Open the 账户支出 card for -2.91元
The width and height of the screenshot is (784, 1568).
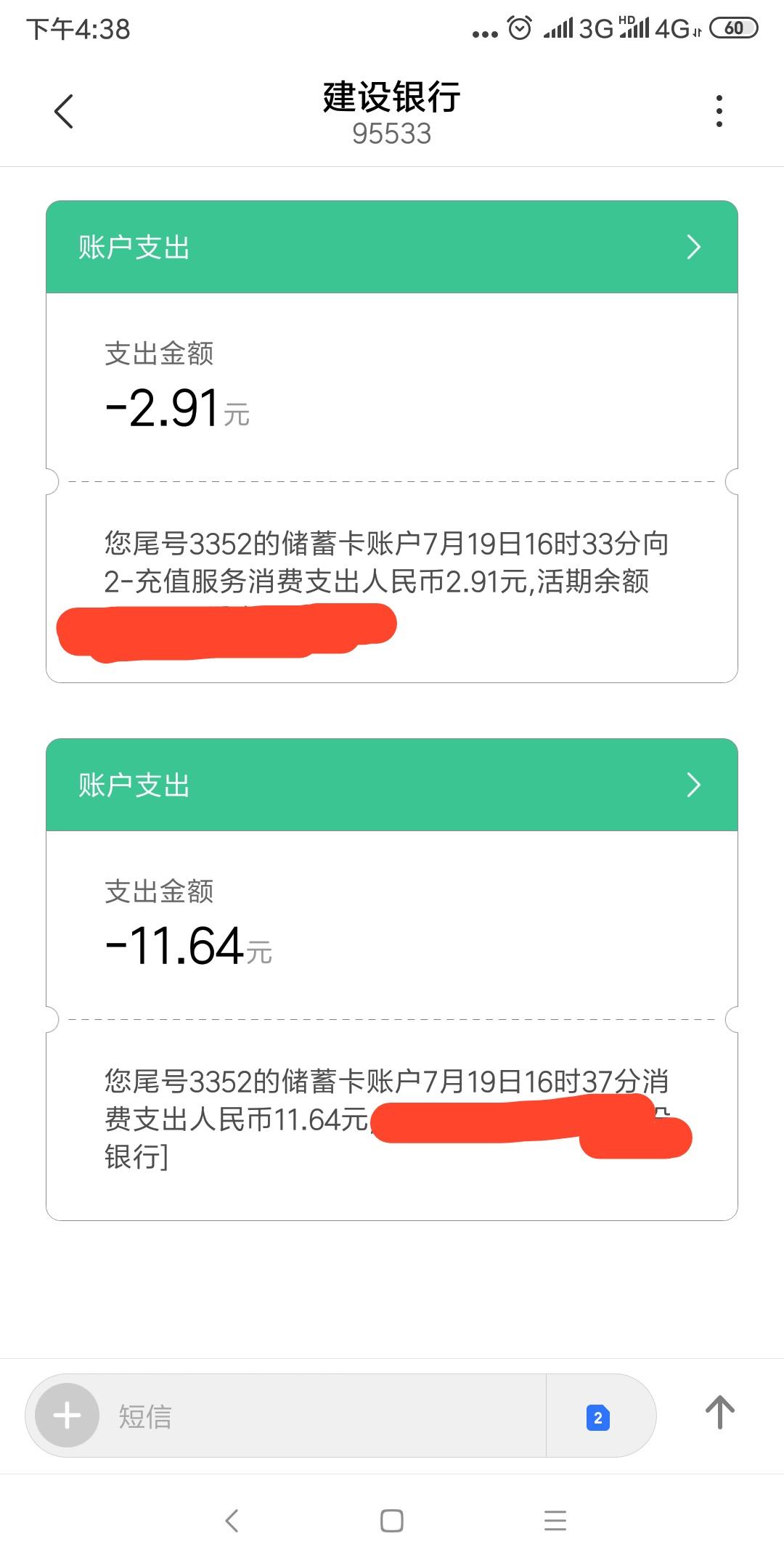point(392,247)
